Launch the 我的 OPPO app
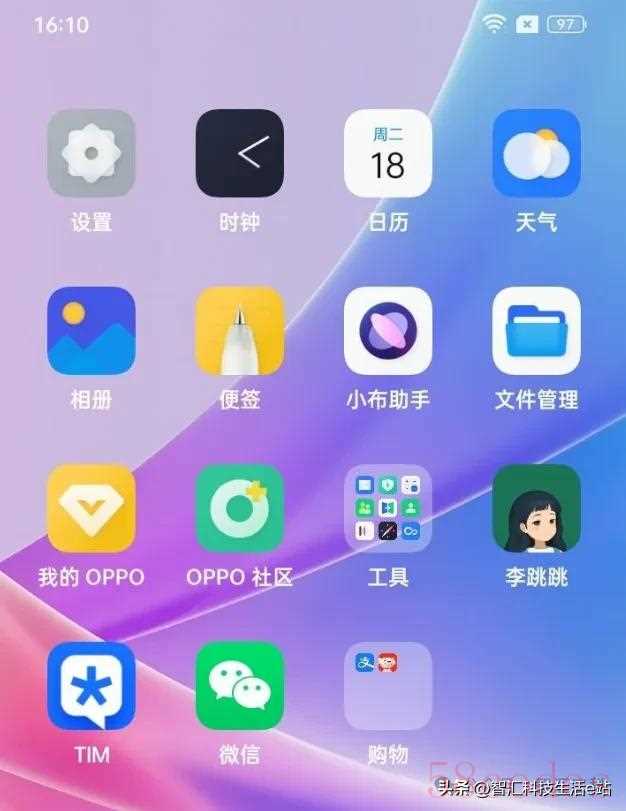The width and height of the screenshot is (626, 811). click(x=91, y=508)
